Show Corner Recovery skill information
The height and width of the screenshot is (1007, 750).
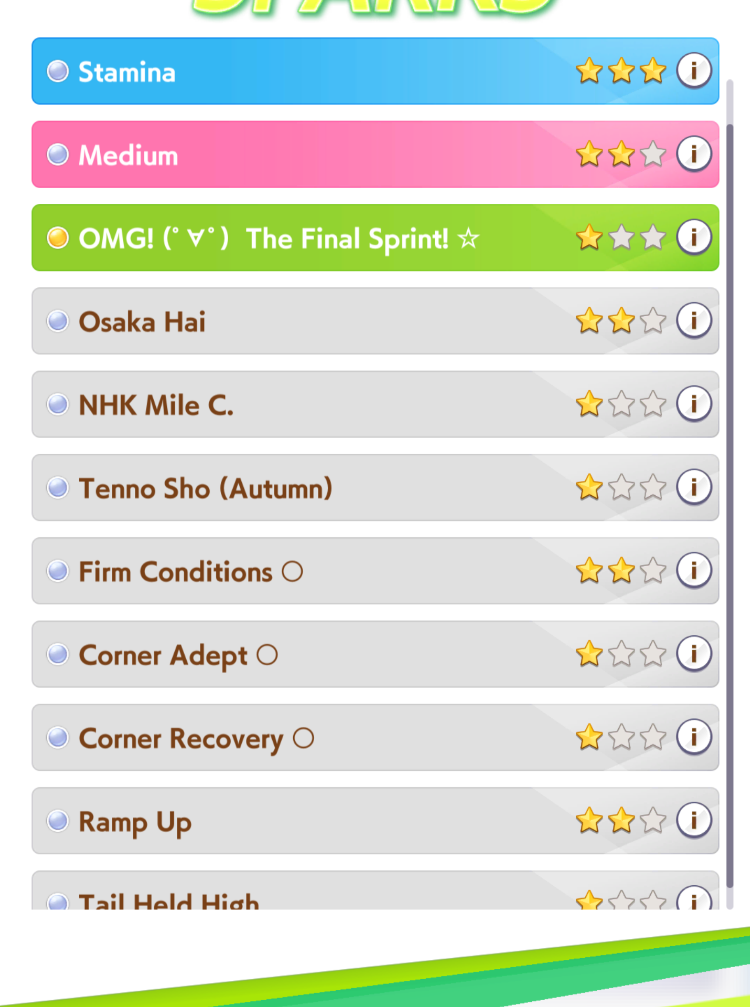[693, 737]
